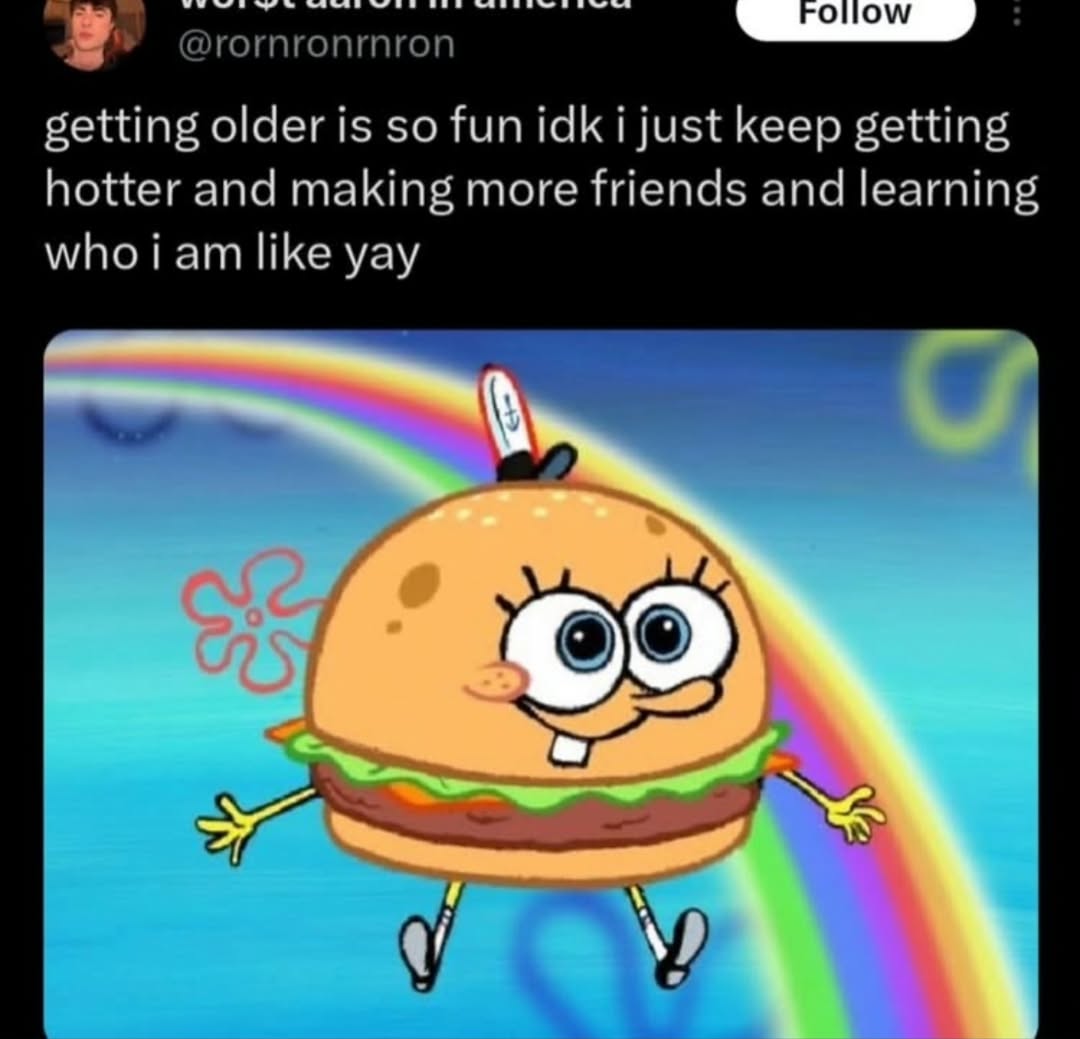Open the author's profile picture
This screenshot has height=1039, width=1080.
95,30
